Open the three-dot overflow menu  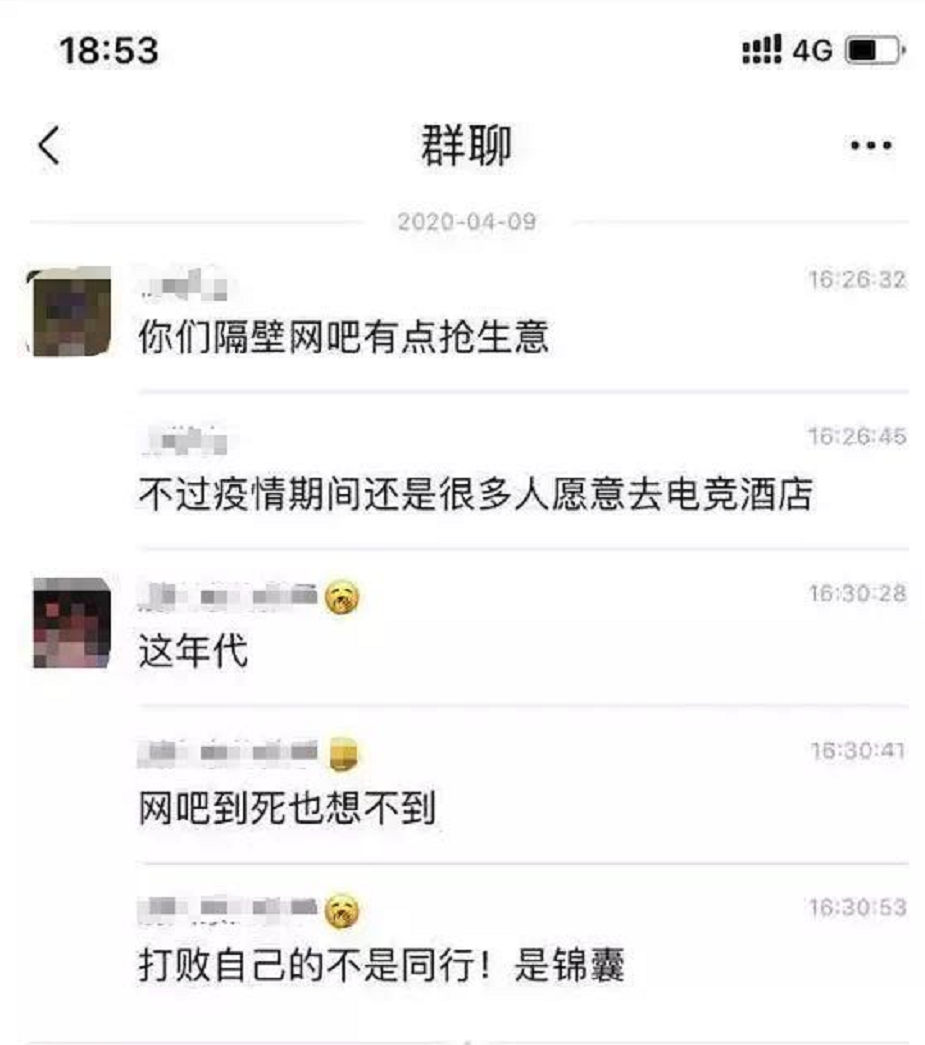click(870, 147)
